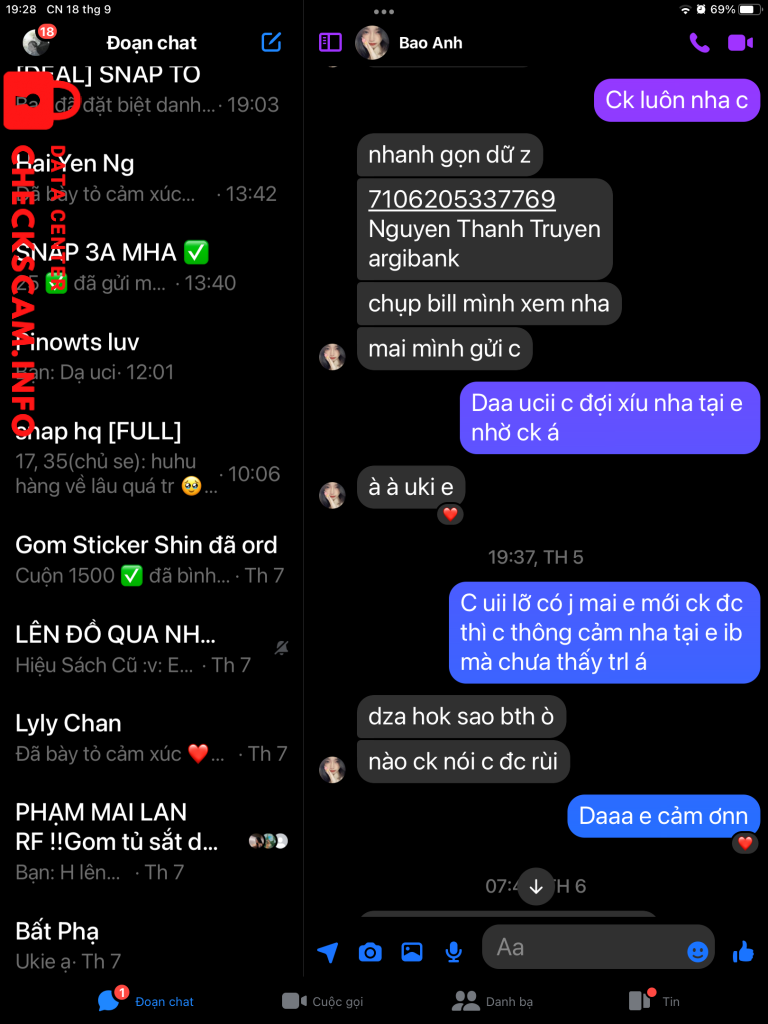This screenshot has width=768, height=1024.
Task: Open the Snap hq [FULL] chat
Action: click(x=150, y=455)
